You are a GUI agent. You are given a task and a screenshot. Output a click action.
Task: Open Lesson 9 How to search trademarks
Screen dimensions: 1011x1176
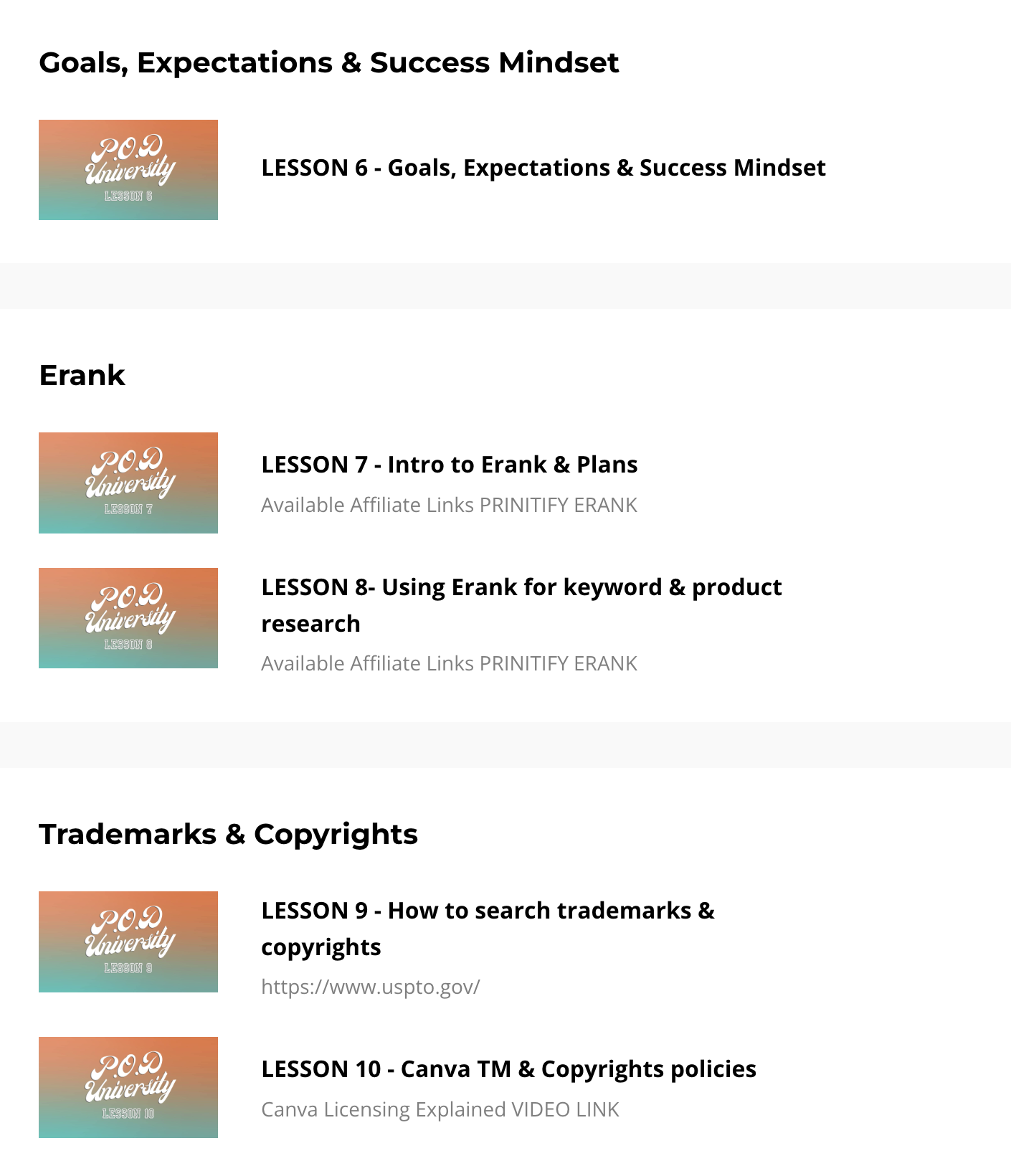(x=488, y=929)
